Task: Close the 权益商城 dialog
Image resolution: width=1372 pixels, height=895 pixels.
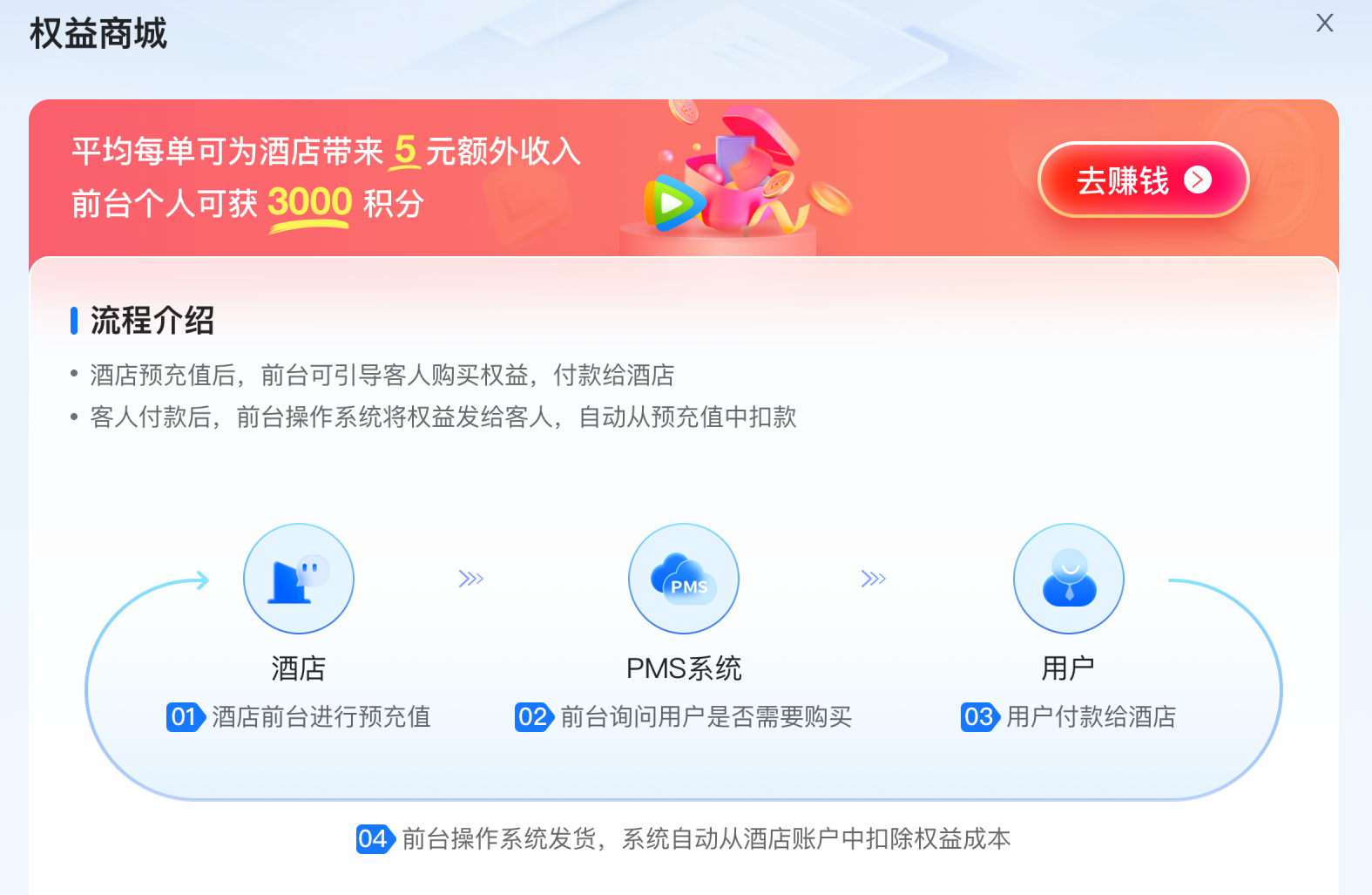Action: (x=1324, y=23)
